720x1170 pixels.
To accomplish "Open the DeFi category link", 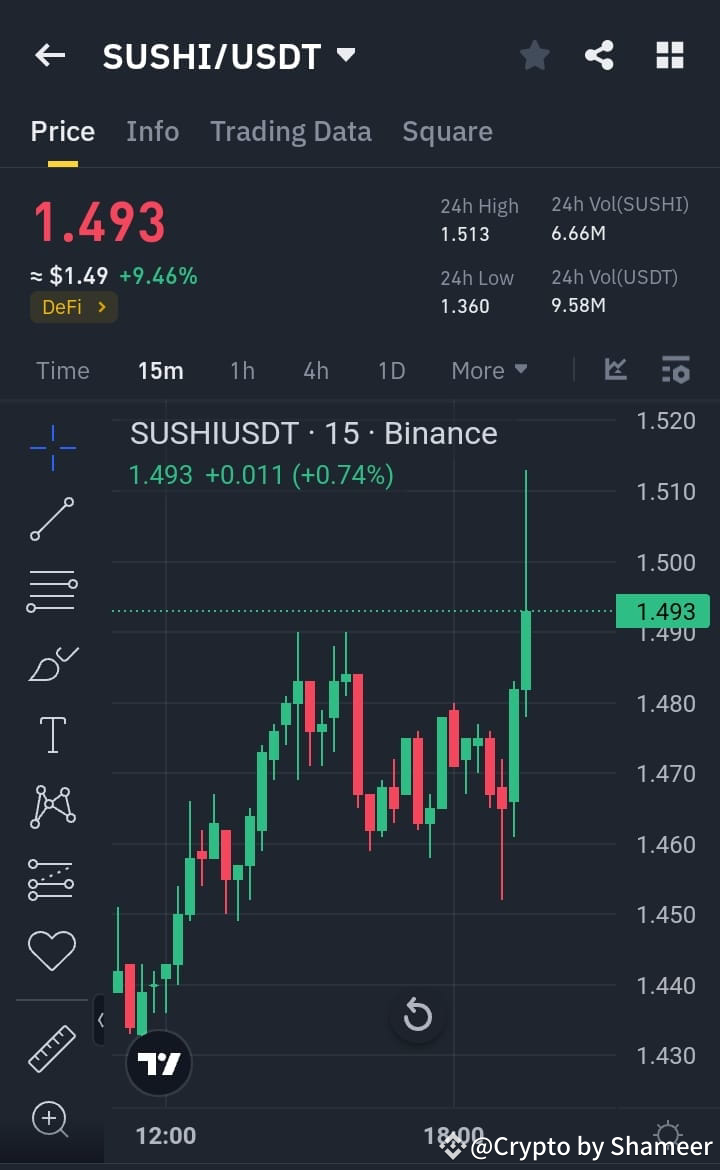I will 73,307.
